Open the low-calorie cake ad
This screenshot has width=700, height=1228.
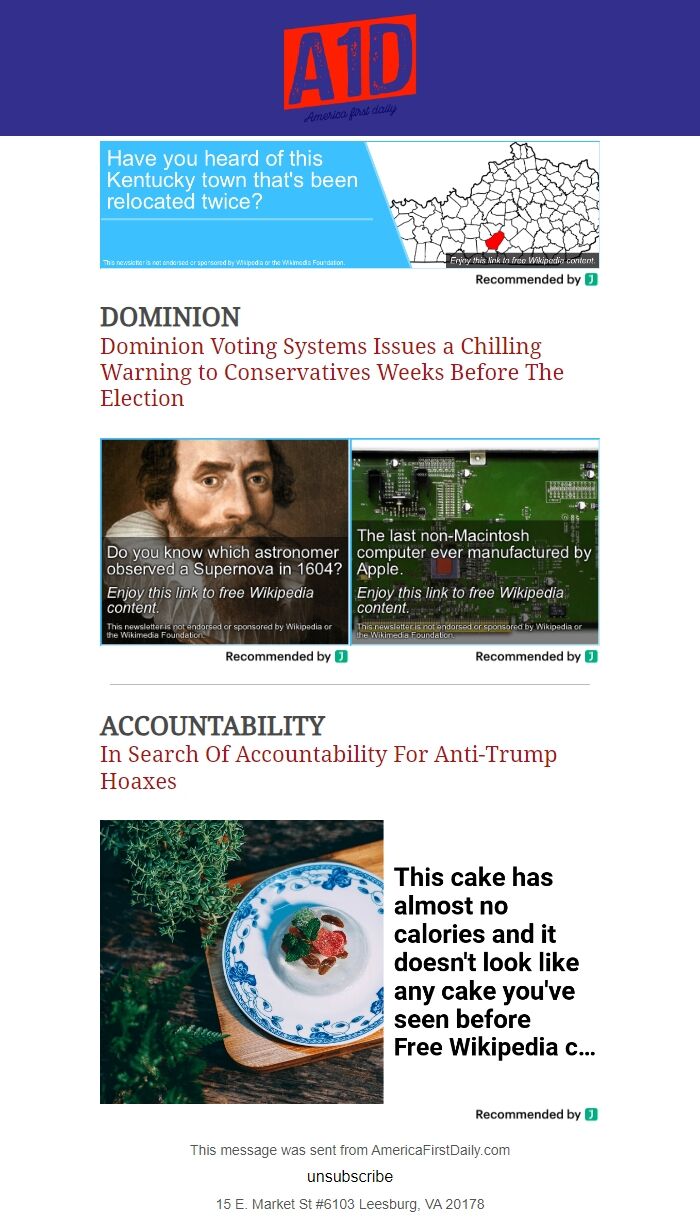pyautogui.click(x=350, y=962)
